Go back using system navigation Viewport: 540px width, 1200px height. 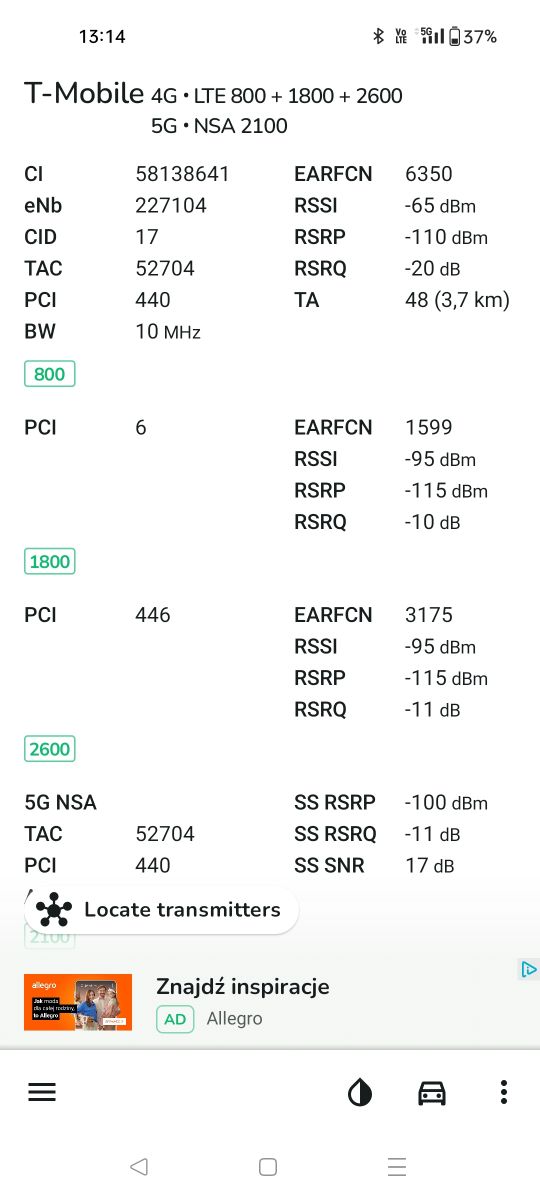139,1166
